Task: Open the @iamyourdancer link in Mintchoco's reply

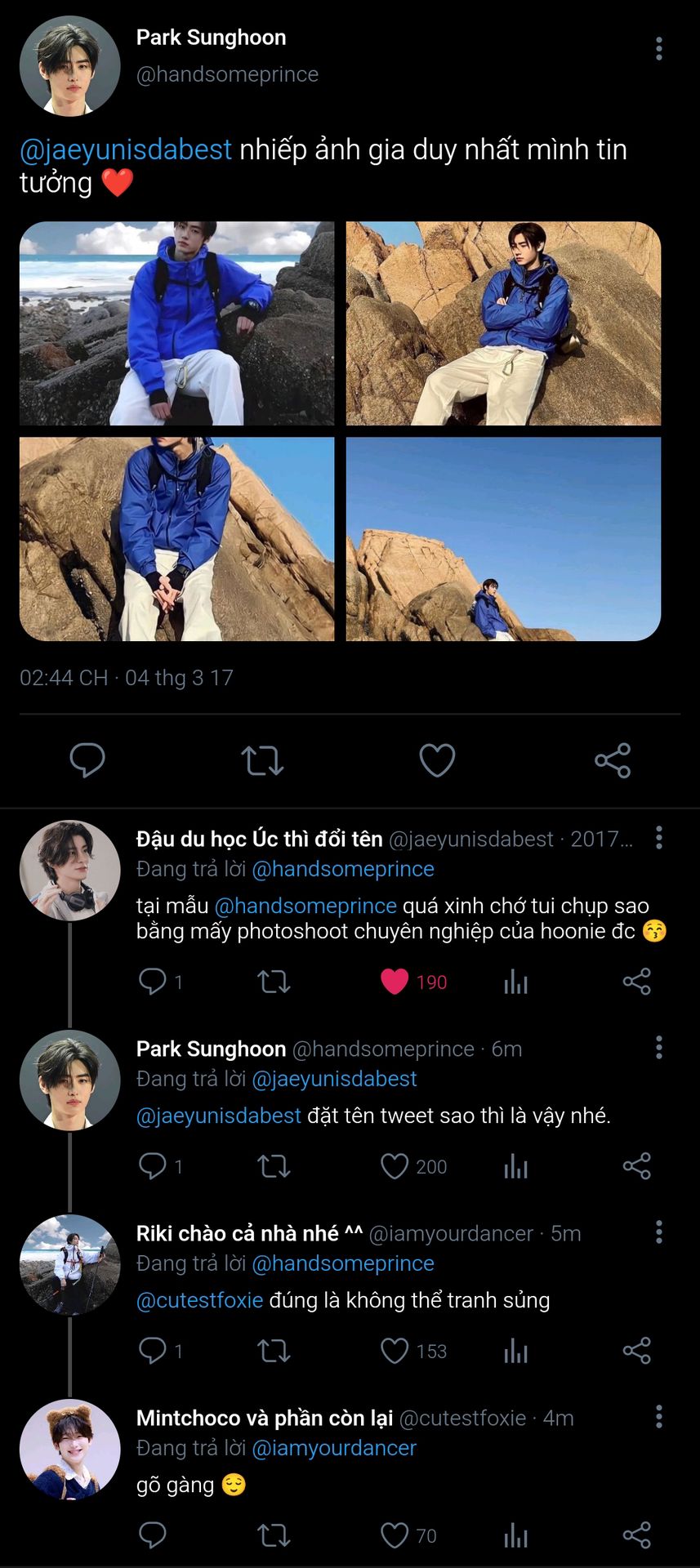Action: (x=334, y=1448)
